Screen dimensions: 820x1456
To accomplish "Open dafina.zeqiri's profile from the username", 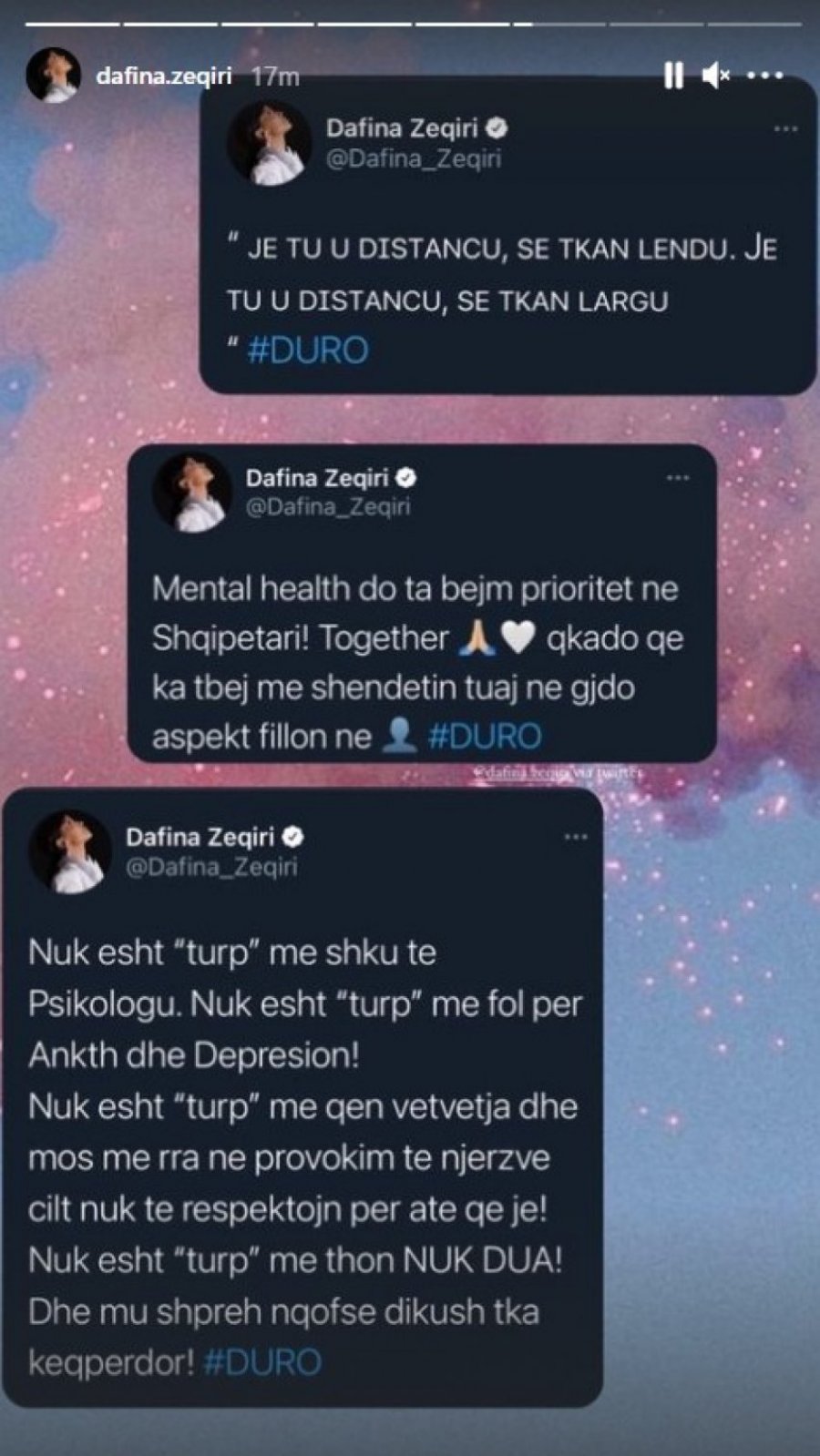I will point(164,76).
